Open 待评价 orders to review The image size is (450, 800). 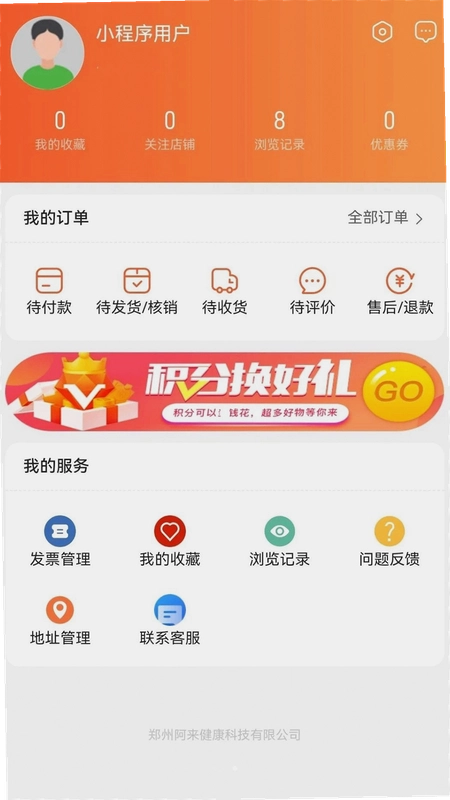point(312,291)
